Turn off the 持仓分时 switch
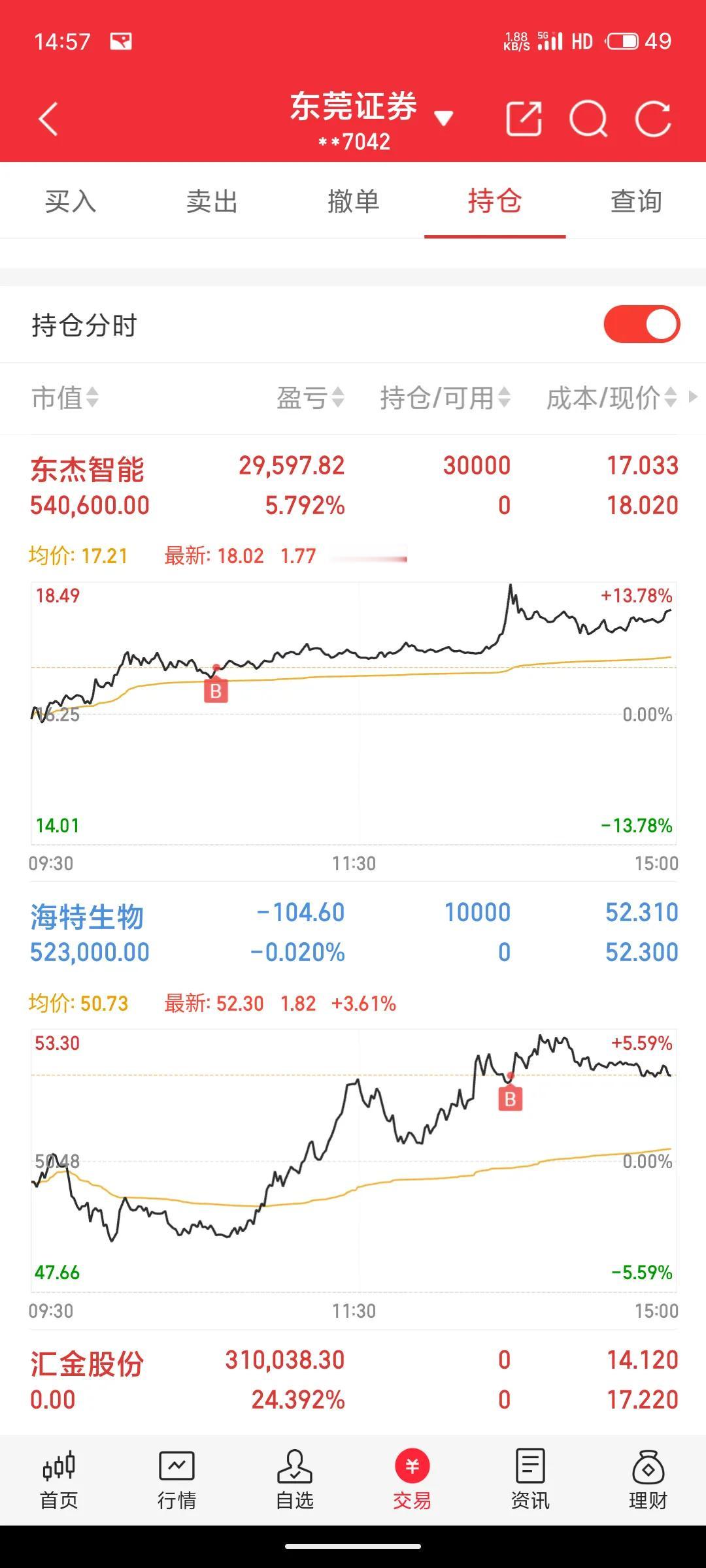 [x=642, y=325]
